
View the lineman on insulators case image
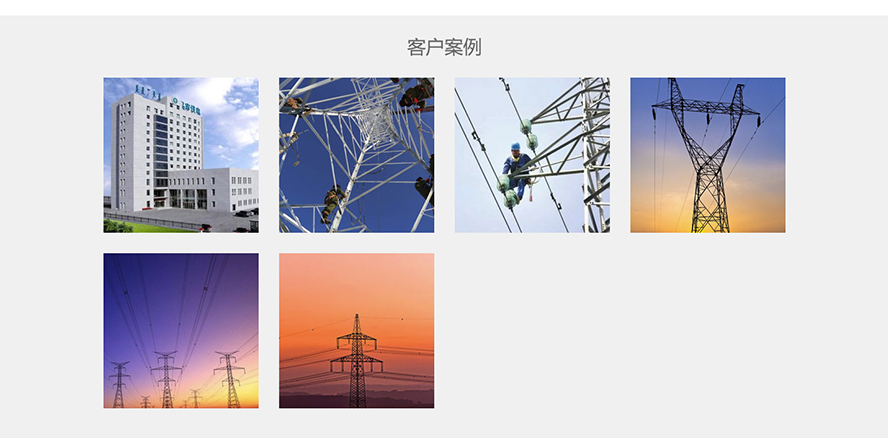click(x=532, y=155)
